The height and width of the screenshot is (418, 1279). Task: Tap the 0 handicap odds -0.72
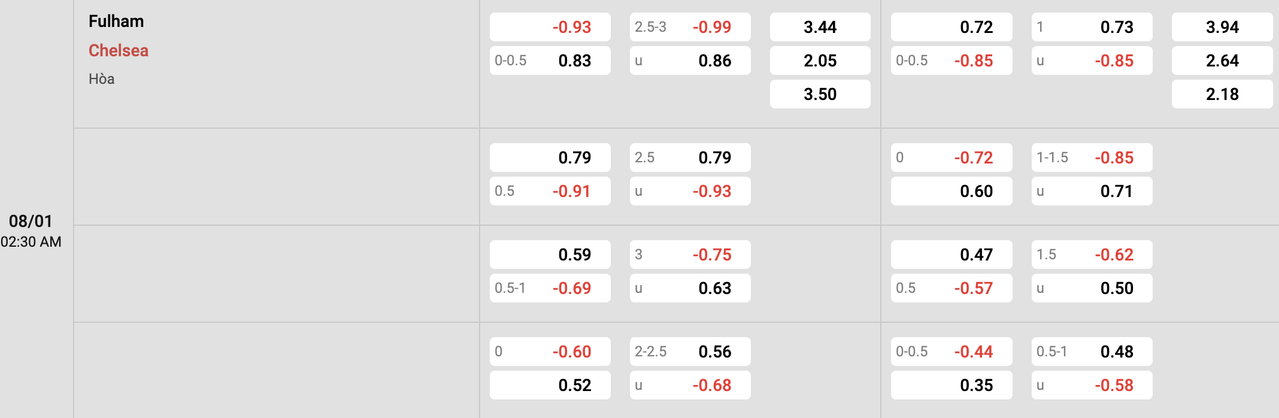(951, 157)
